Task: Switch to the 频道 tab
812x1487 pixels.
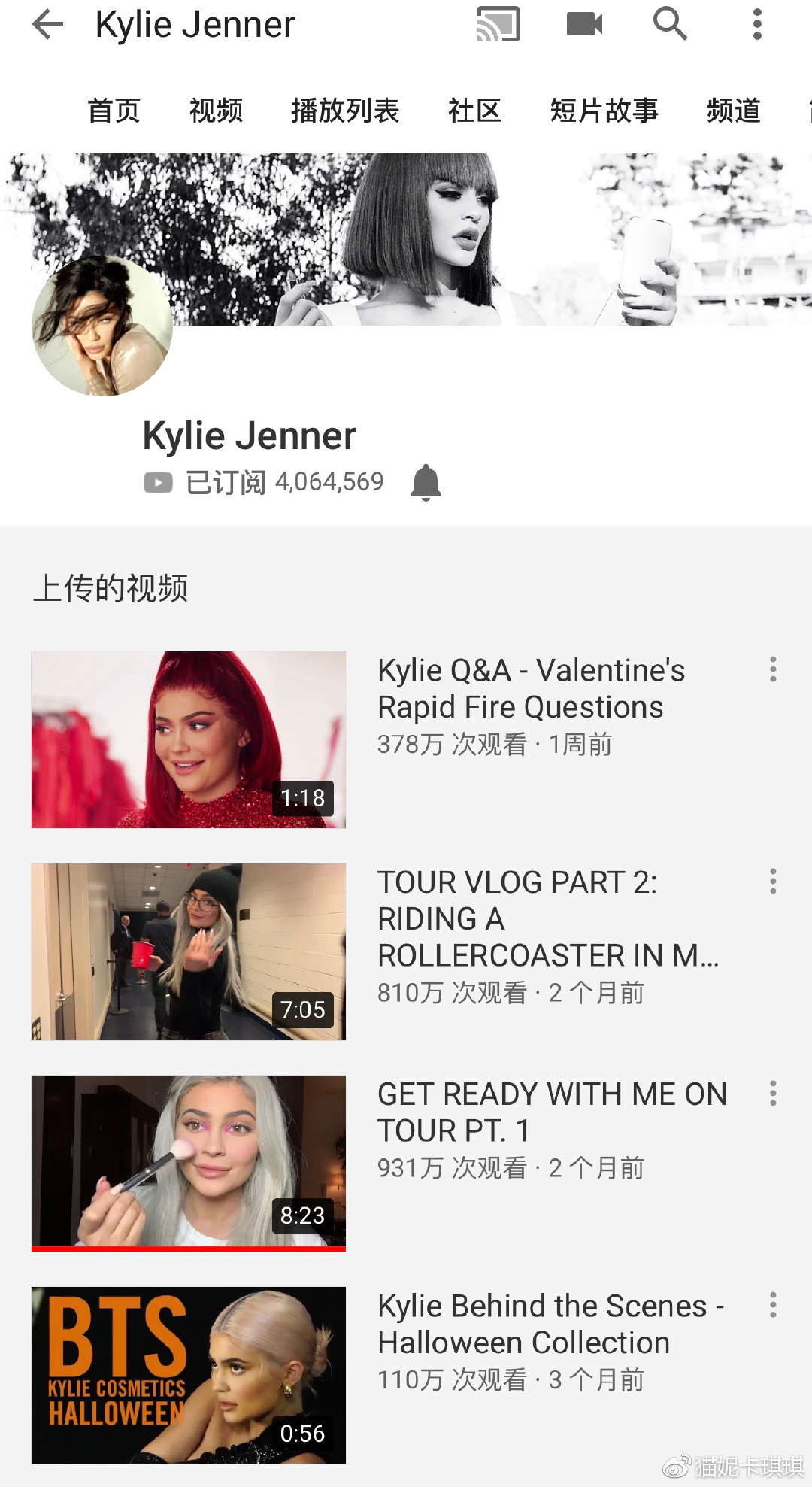Action: click(x=733, y=111)
